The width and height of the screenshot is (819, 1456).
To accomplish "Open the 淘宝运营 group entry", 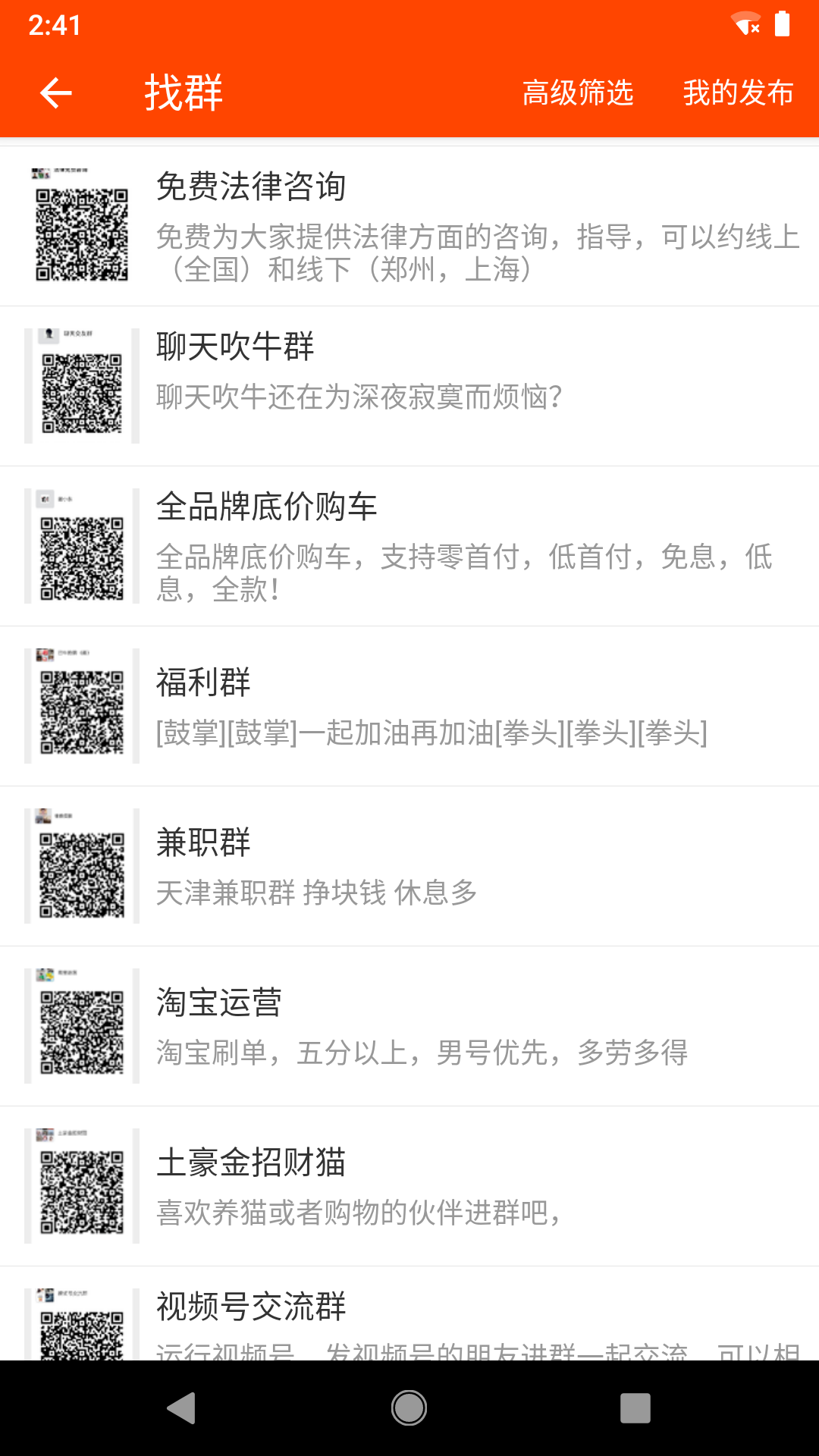I will [x=409, y=1026].
